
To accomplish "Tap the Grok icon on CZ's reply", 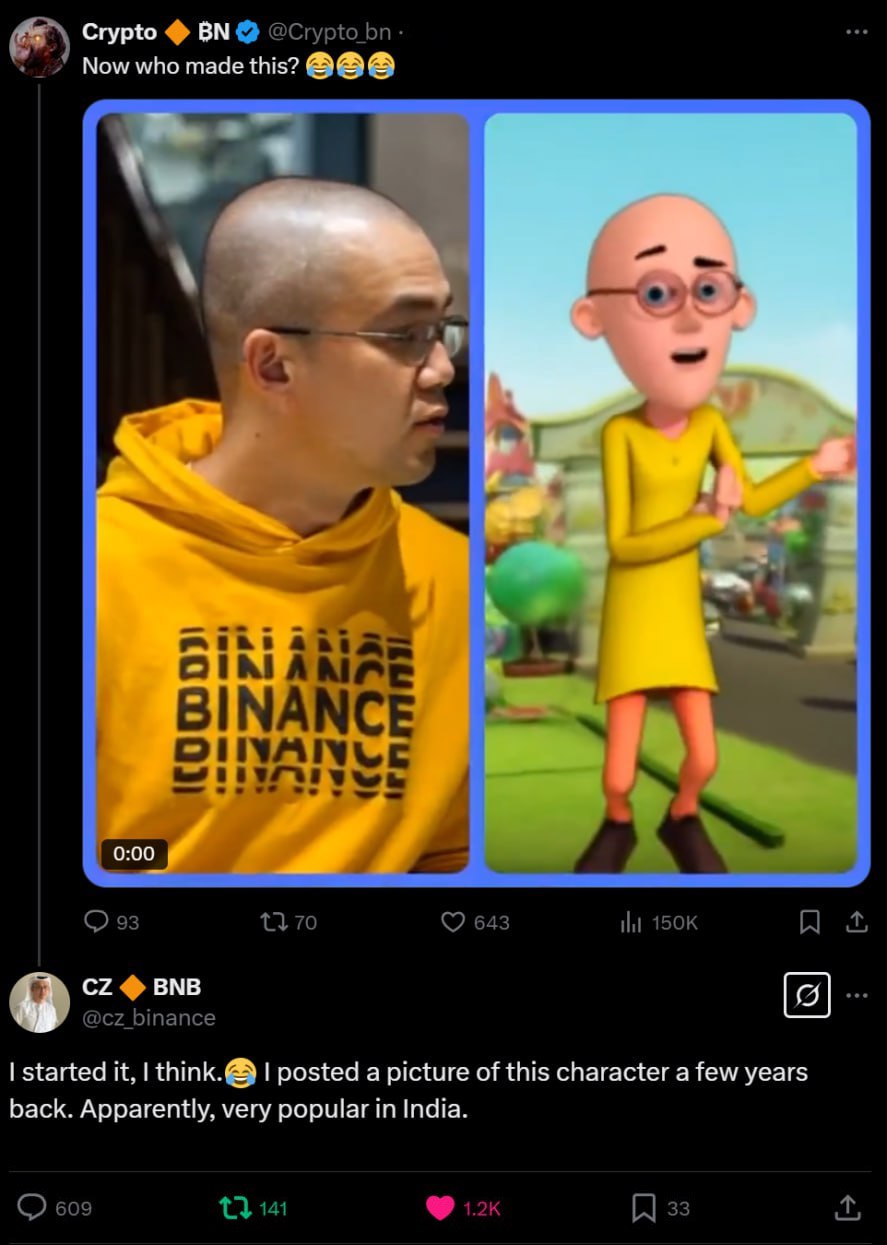I will [806, 996].
